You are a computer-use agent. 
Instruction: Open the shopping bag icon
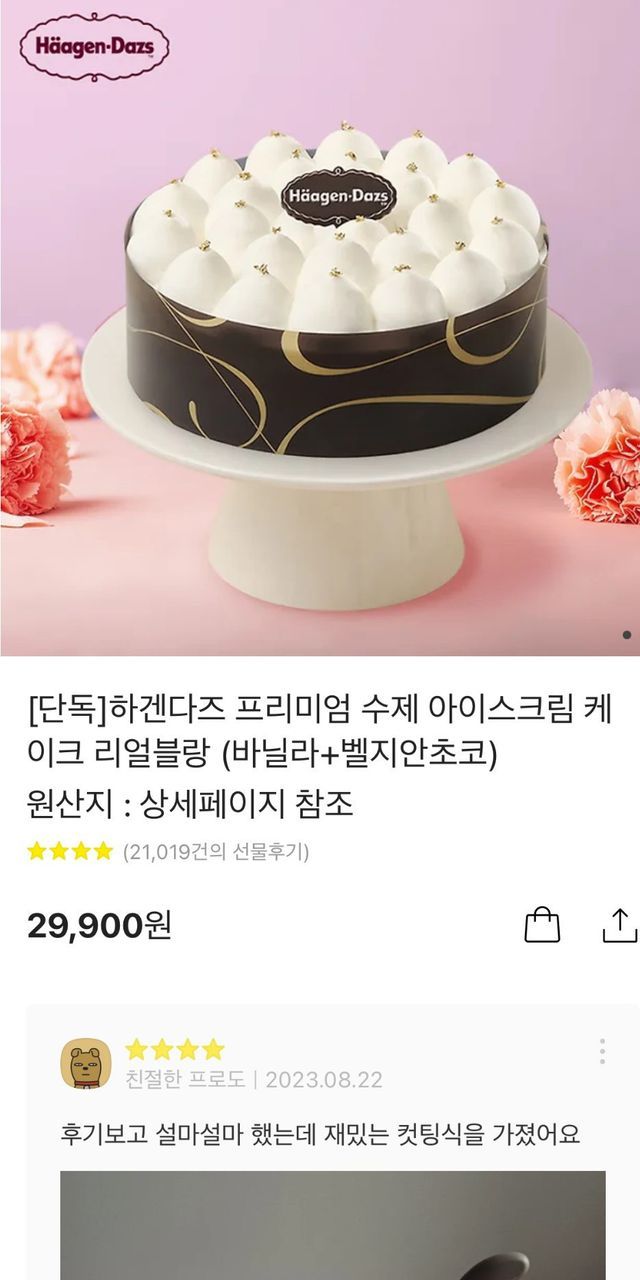(542, 924)
